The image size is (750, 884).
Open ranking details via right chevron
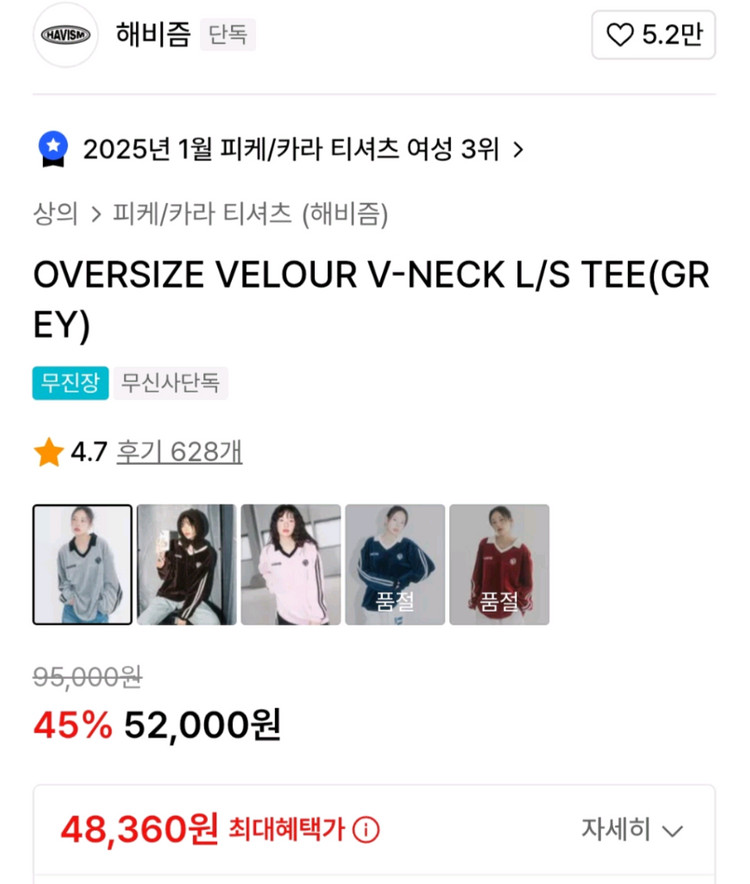pyautogui.click(x=518, y=148)
